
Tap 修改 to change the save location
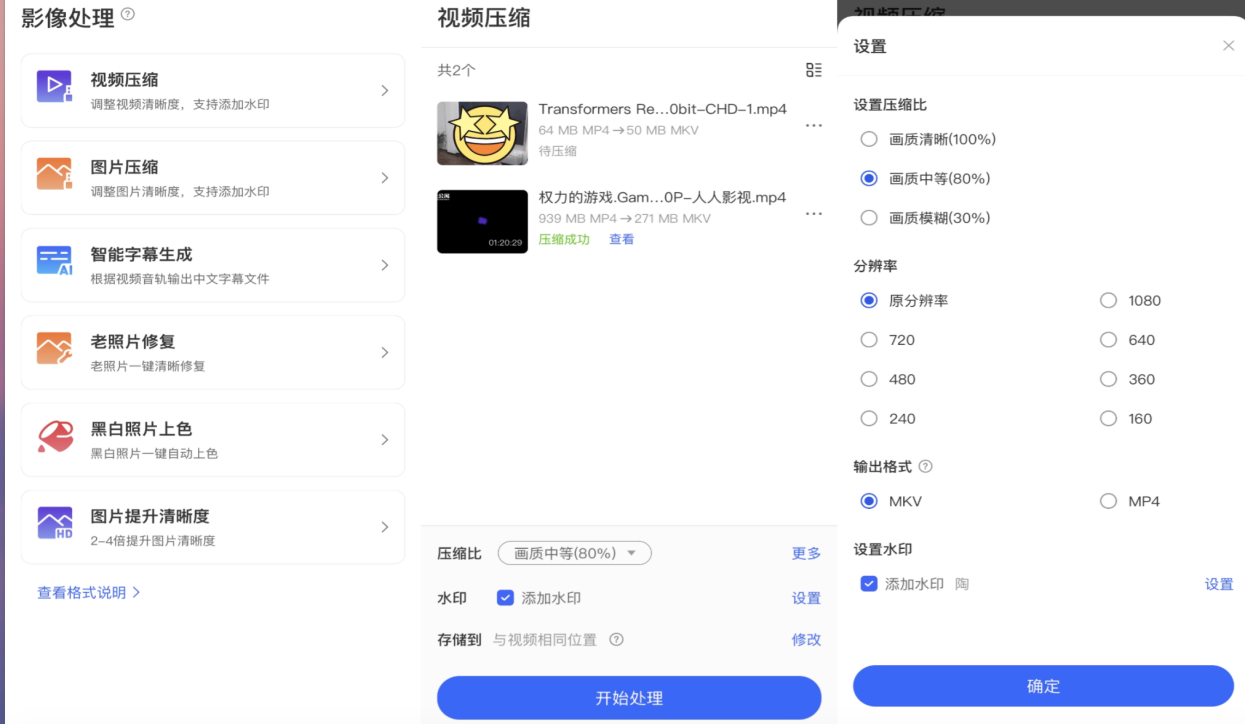806,640
